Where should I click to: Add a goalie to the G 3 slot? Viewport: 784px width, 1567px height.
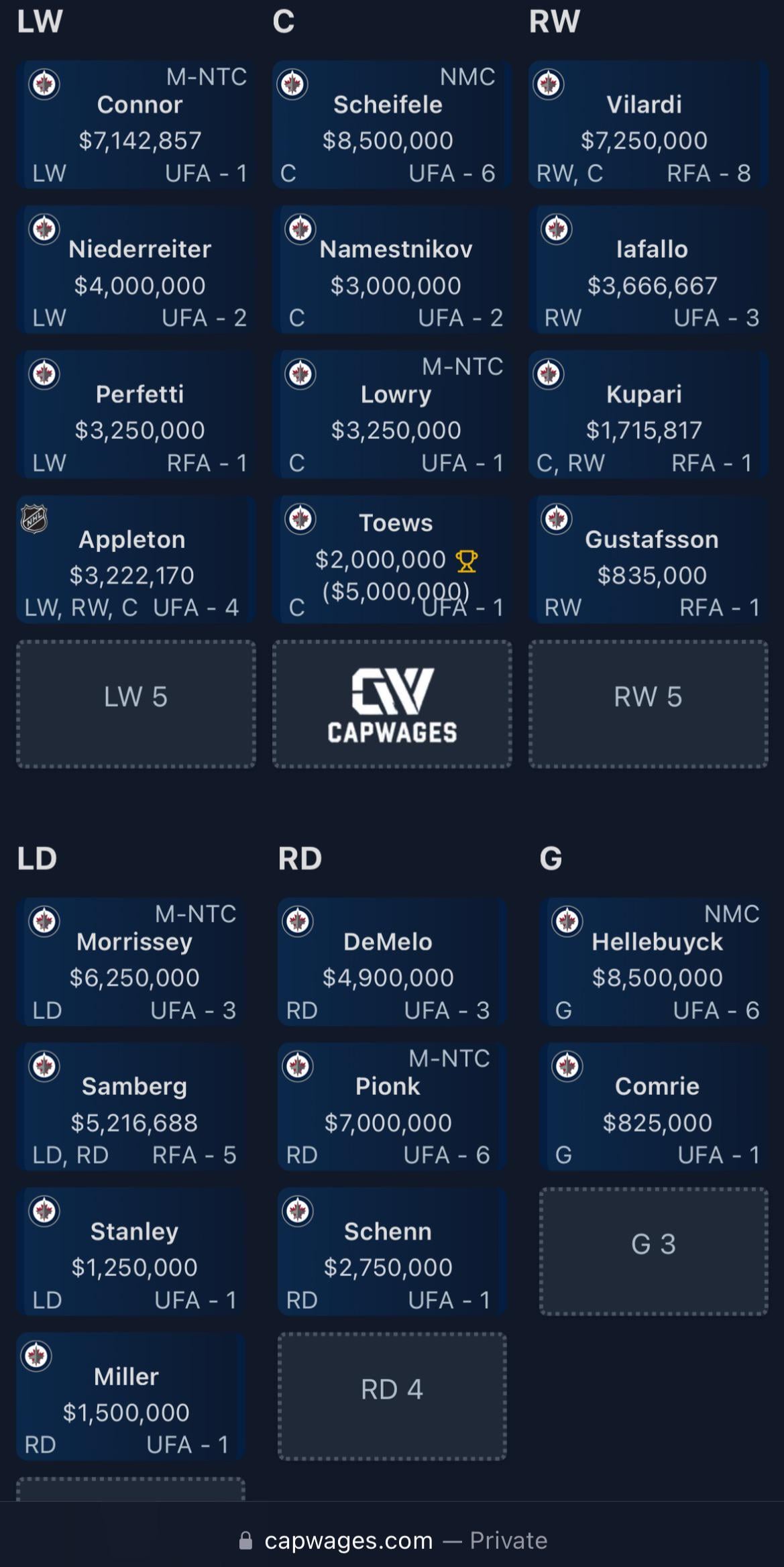click(x=653, y=1251)
